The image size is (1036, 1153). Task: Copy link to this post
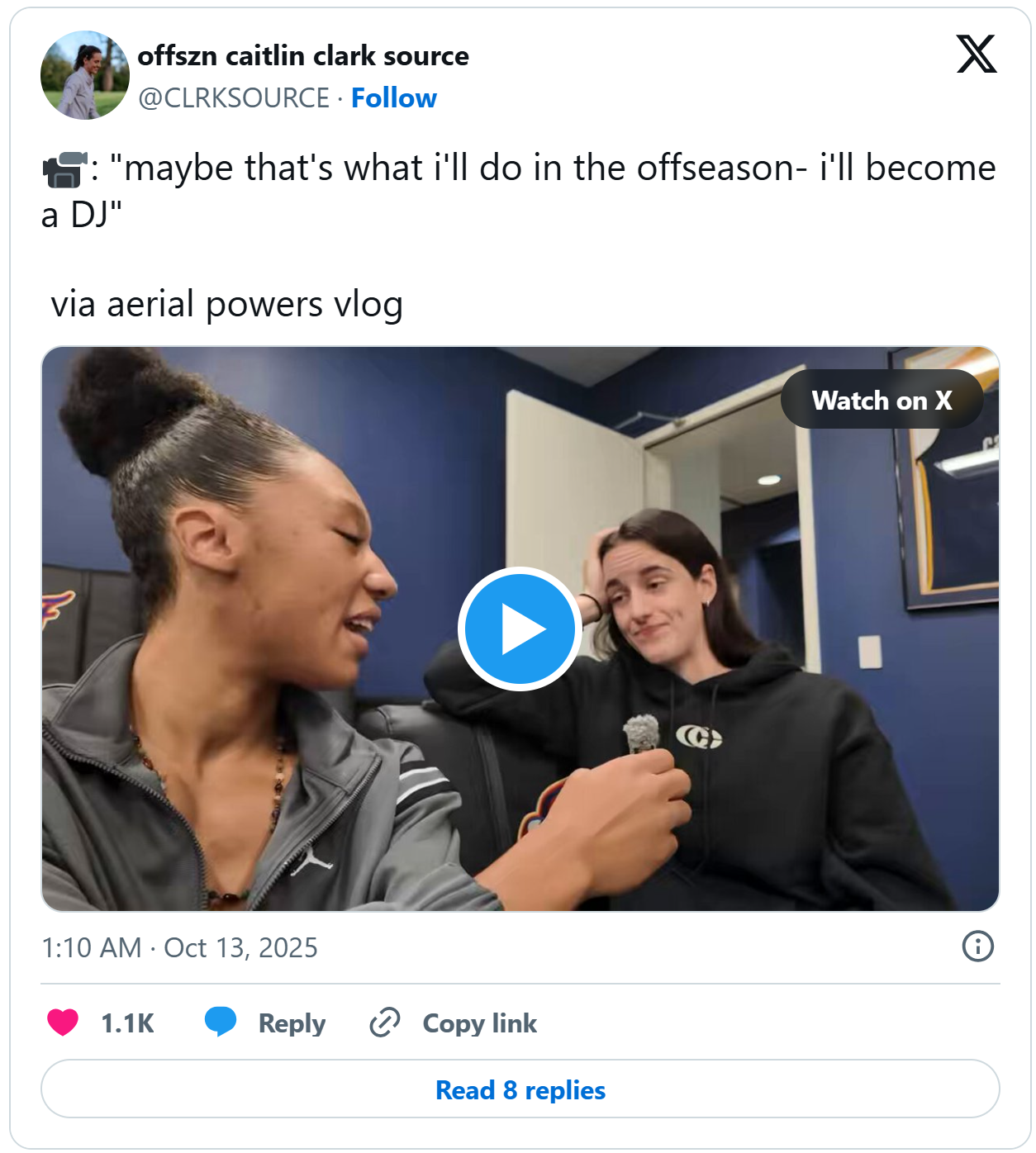[454, 1023]
